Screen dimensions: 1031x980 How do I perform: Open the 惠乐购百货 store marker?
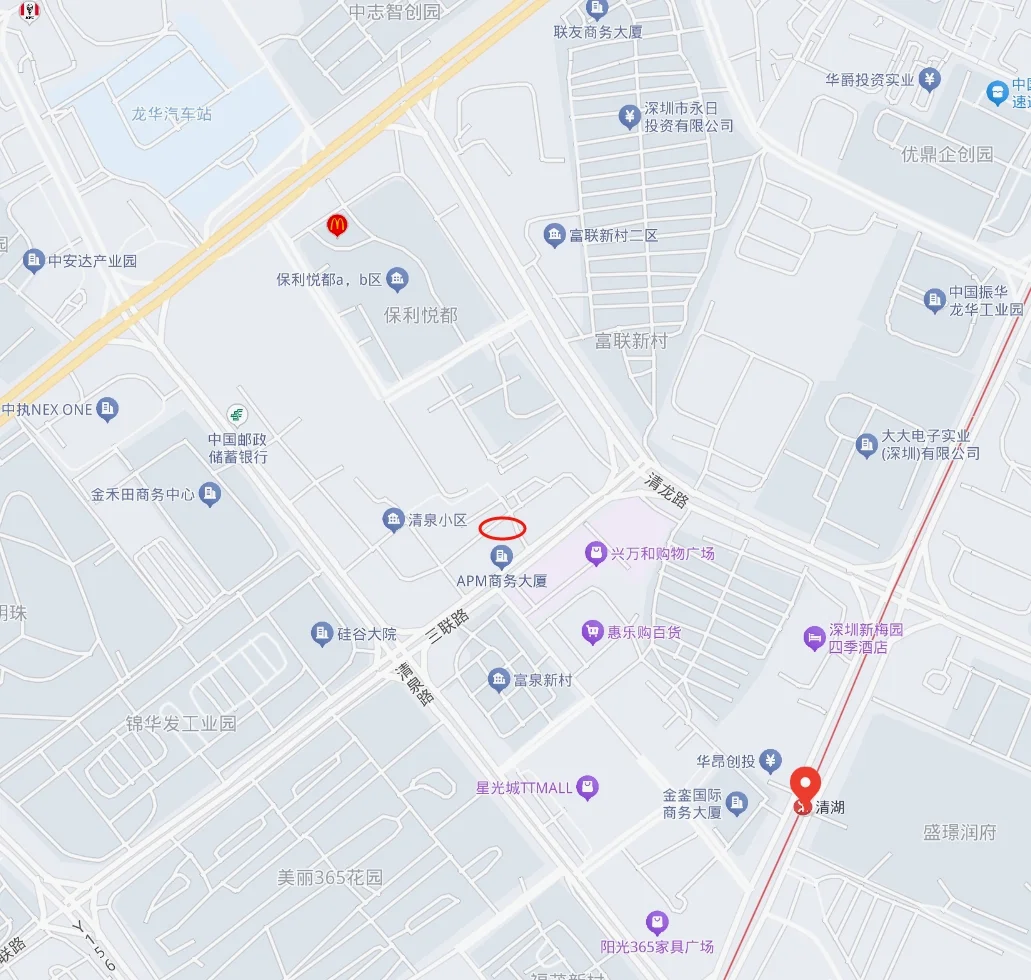(592, 632)
